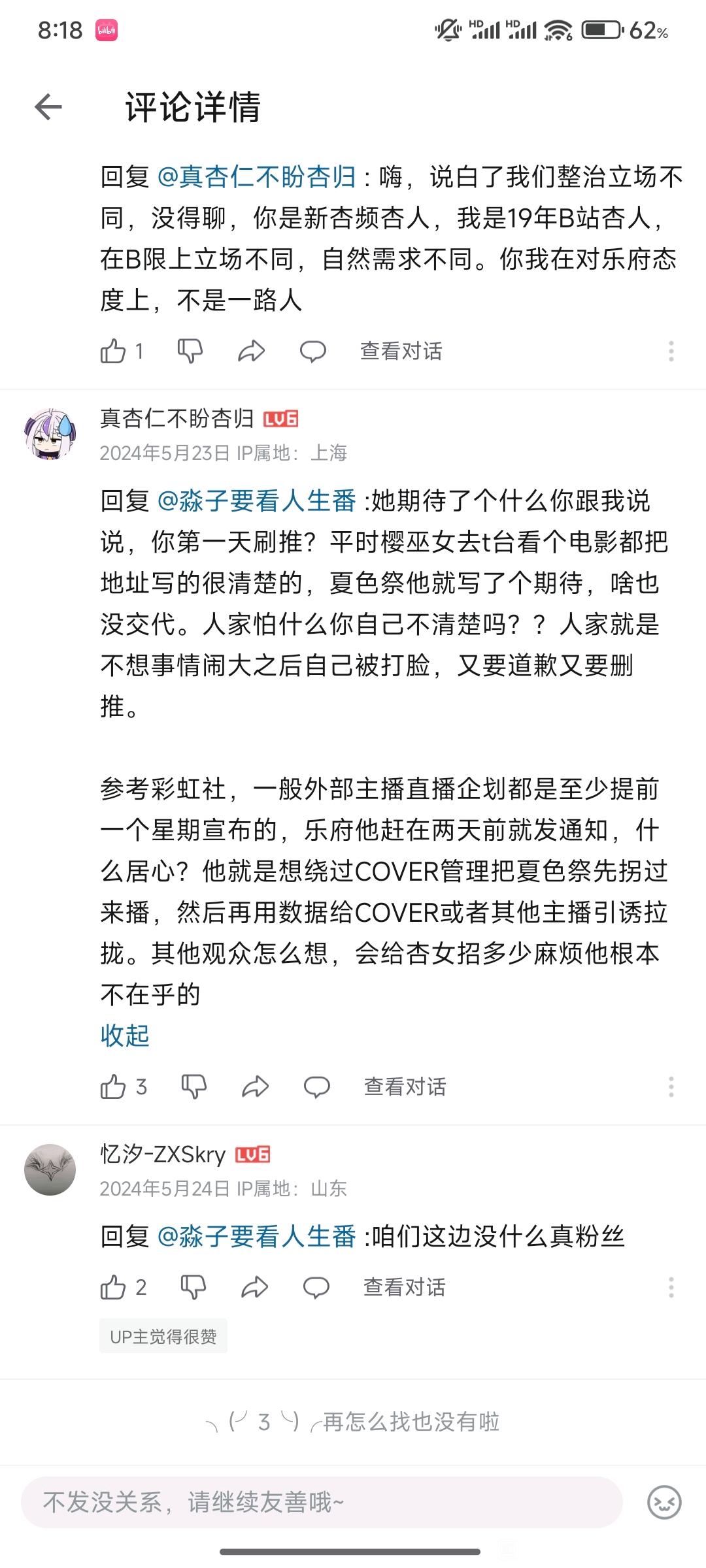Open 忆汐-ZXSkry's profile avatar
This screenshot has height=1568, width=706.
pos(50,1170)
